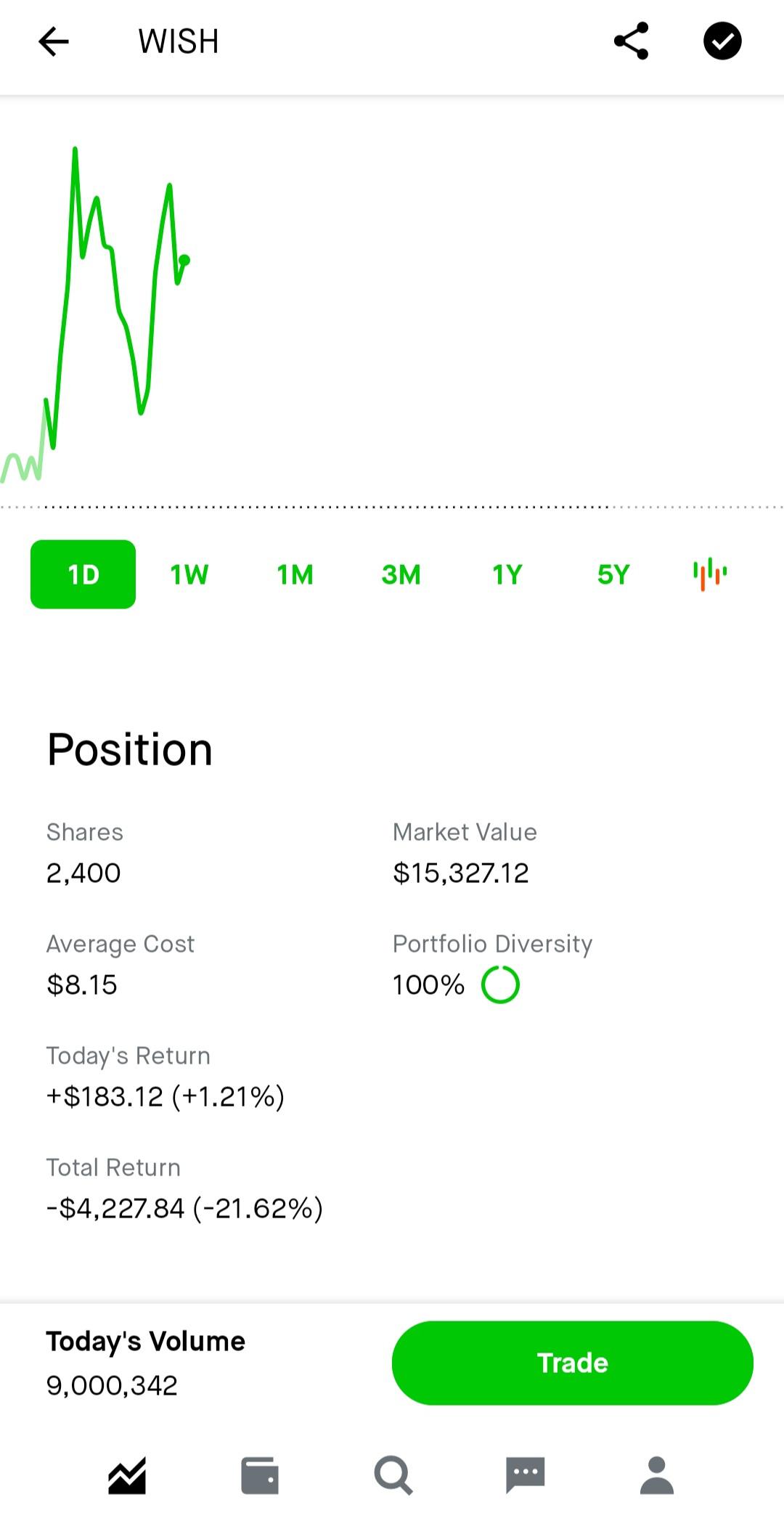Open notifications or messages
Viewport: 784px width, 1521px height.
[524, 1475]
